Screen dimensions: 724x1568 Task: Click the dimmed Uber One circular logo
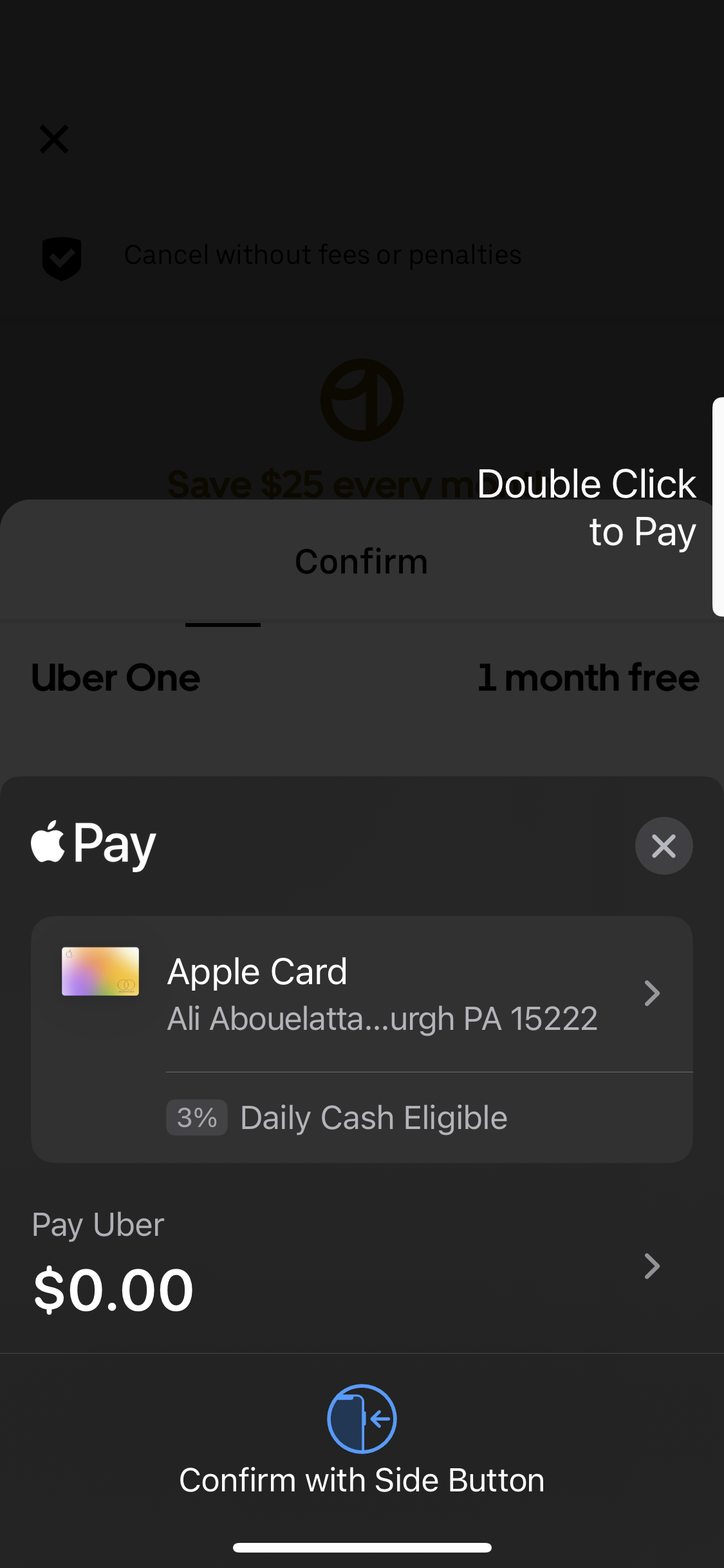click(361, 399)
